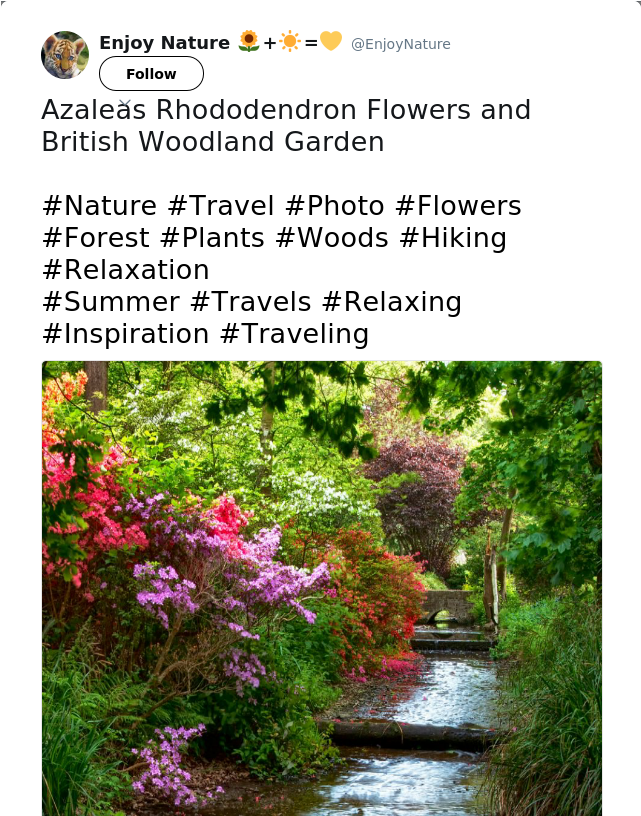Viewport: 641px width, 816px height.
Task: Open Enjoy Nature's tiger profile picture
Action: 65,55
